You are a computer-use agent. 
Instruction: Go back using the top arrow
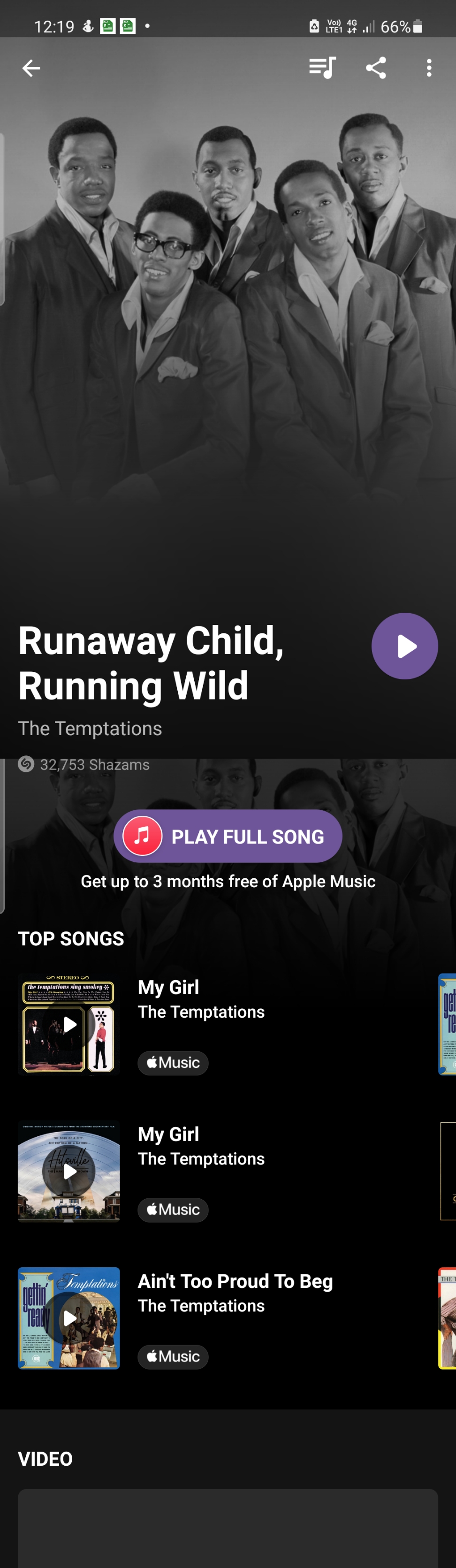(x=31, y=68)
